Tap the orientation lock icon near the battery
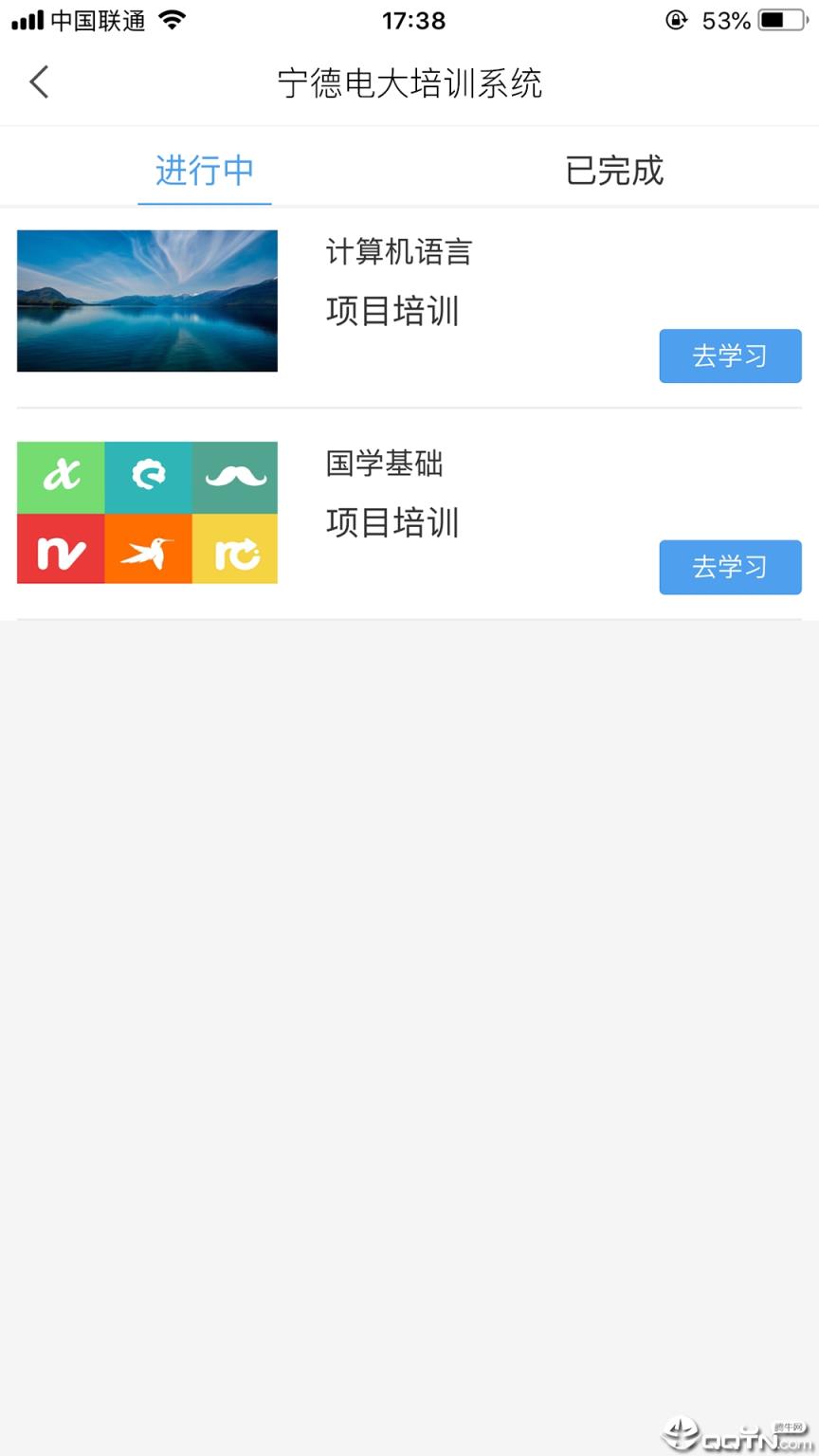 676,20
